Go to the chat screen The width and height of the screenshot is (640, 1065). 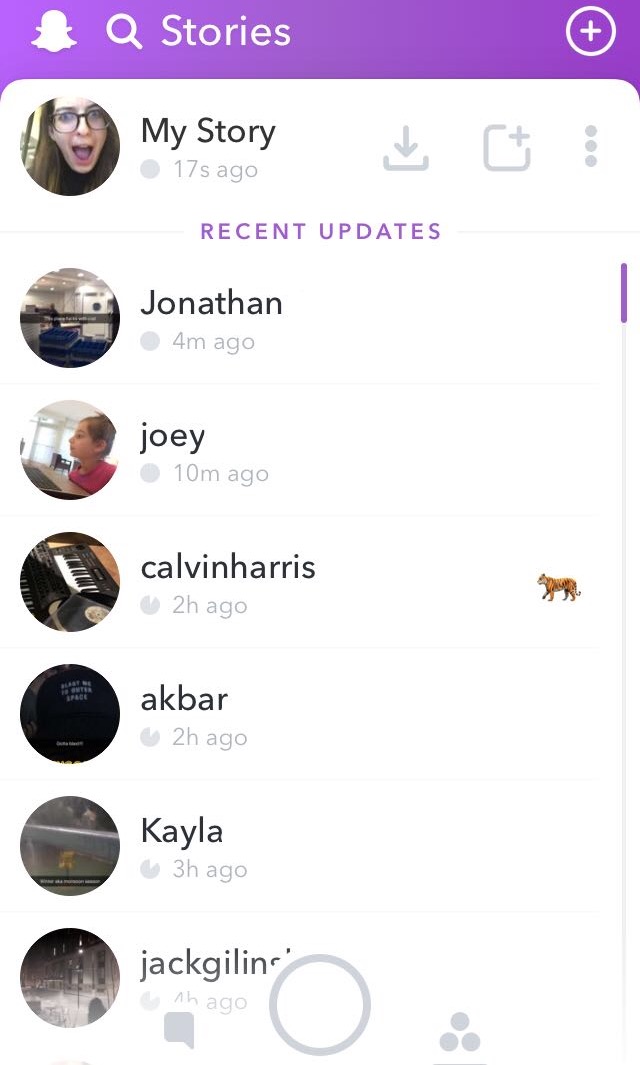tap(179, 1030)
